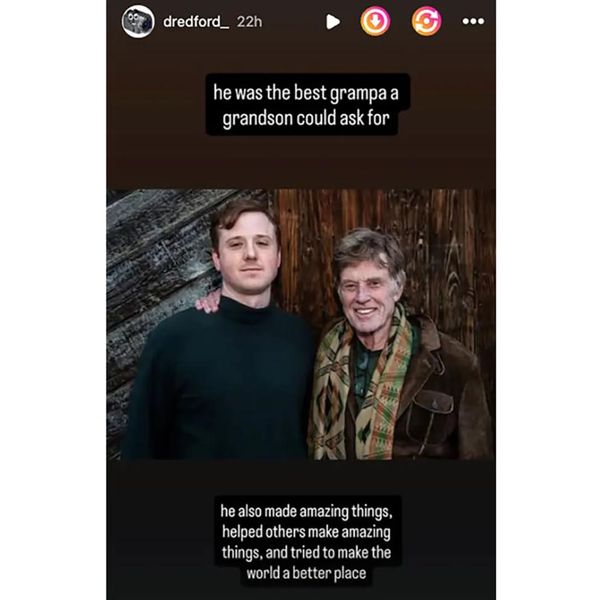Open dredford_ profile picture
The image size is (600, 600).
point(138,21)
